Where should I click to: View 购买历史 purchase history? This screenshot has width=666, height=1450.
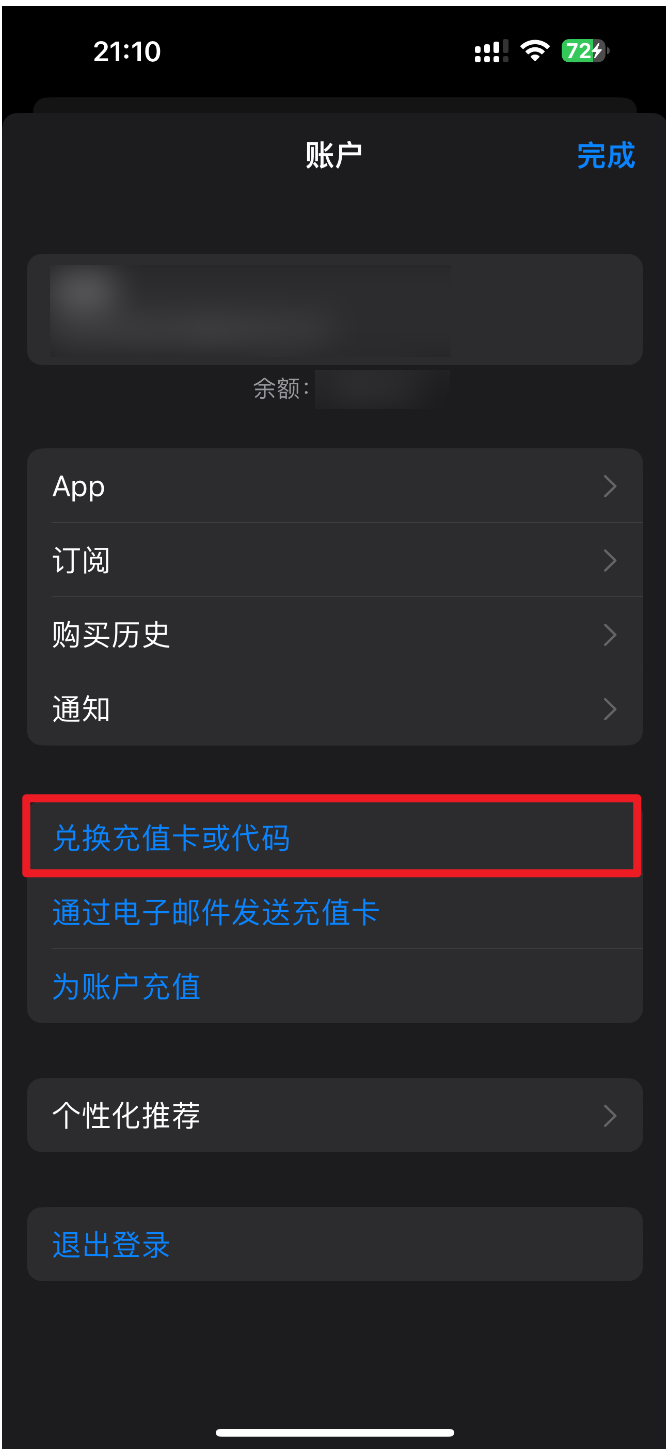334,635
